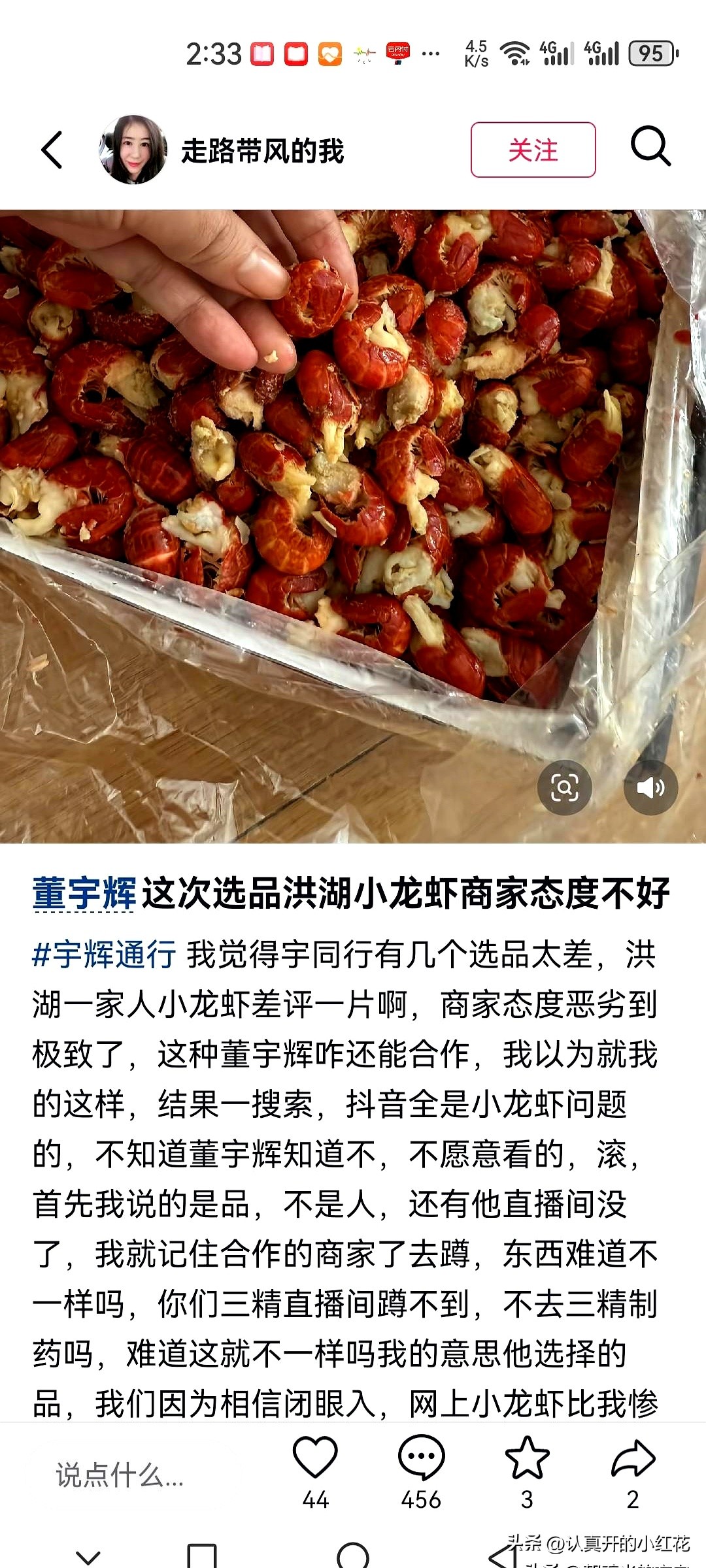Like this post with the heart
This screenshot has width=706, height=1568.
tap(315, 1458)
